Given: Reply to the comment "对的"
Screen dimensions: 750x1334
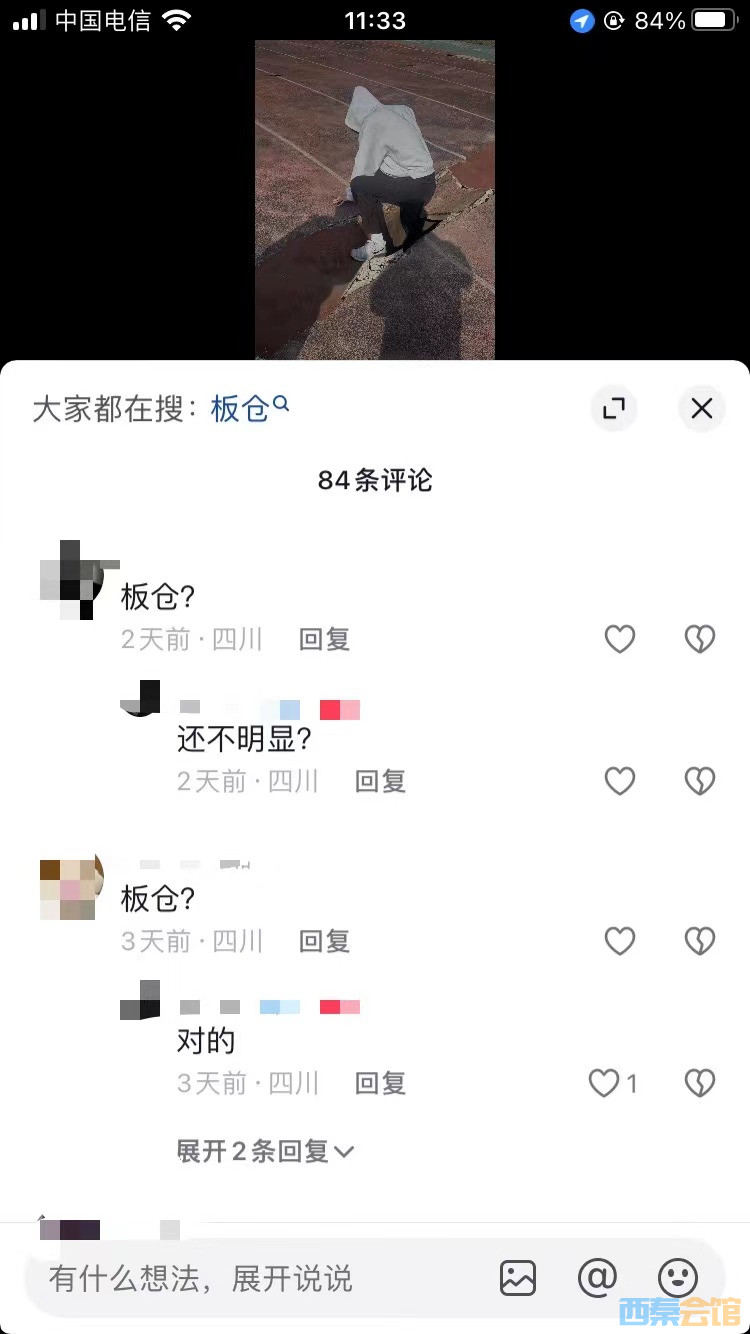Looking at the screenshot, I should pyautogui.click(x=380, y=1083).
